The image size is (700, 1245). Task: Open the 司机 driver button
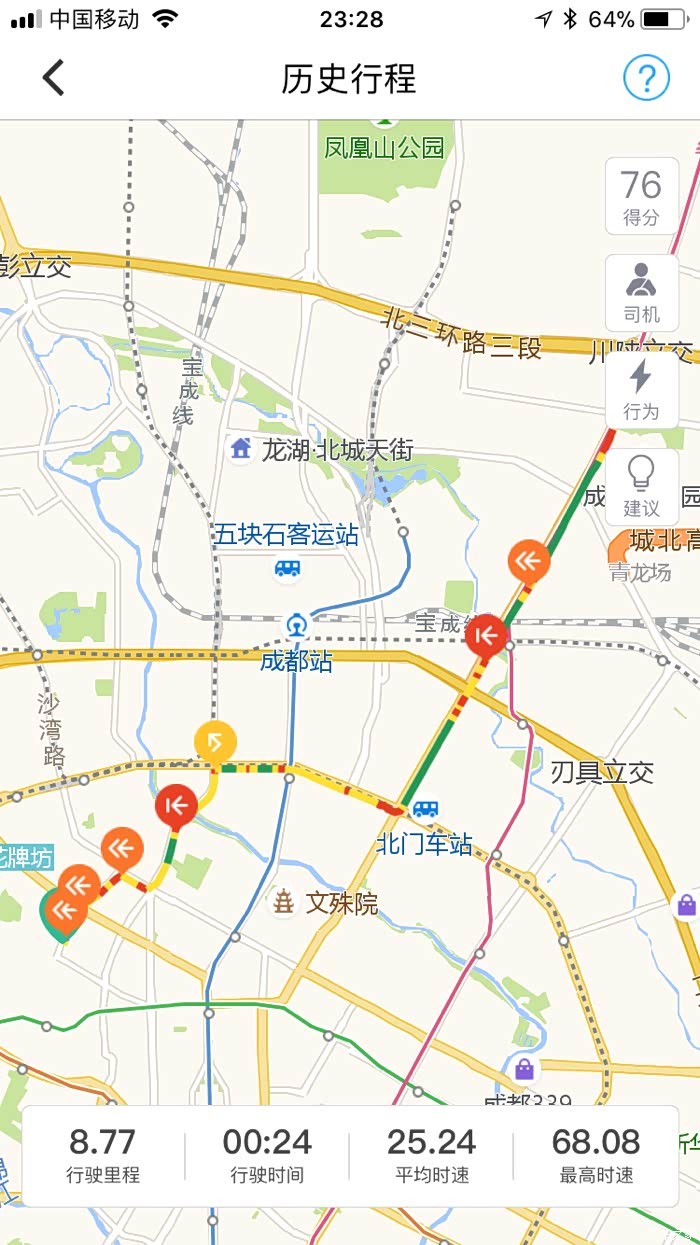pos(641,293)
